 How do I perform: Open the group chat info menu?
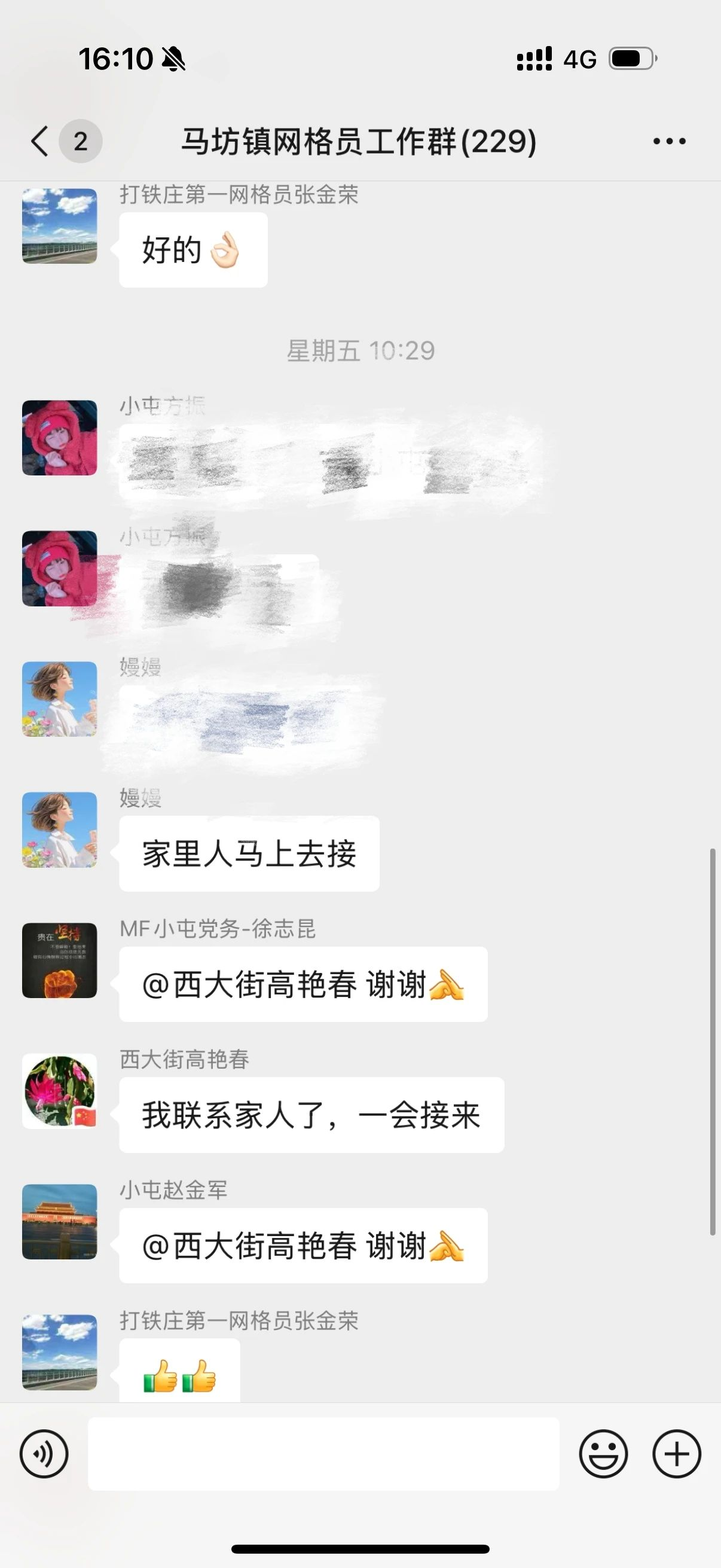click(x=668, y=141)
